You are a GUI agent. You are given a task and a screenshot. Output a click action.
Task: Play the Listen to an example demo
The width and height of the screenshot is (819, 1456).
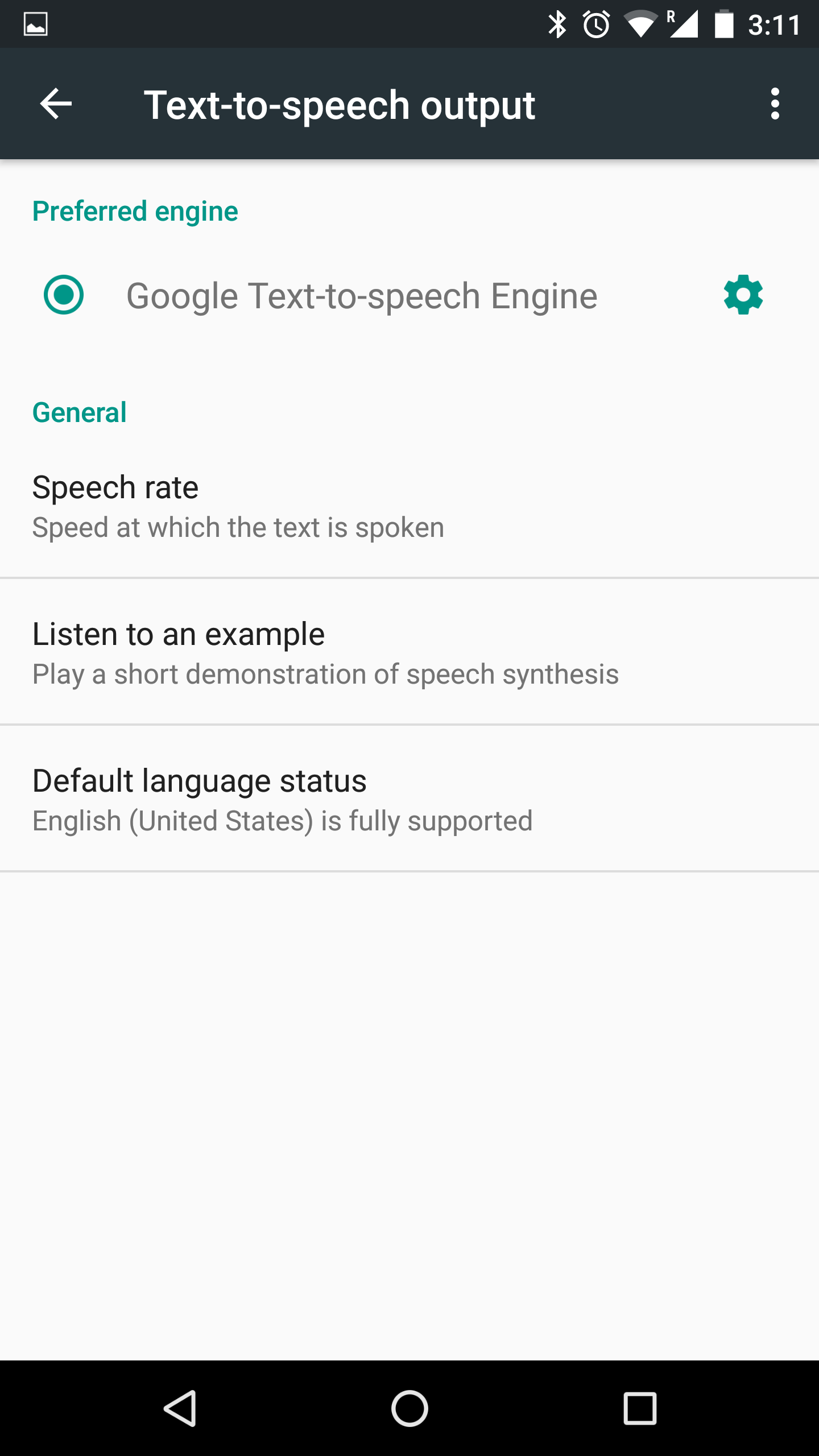[x=409, y=652]
